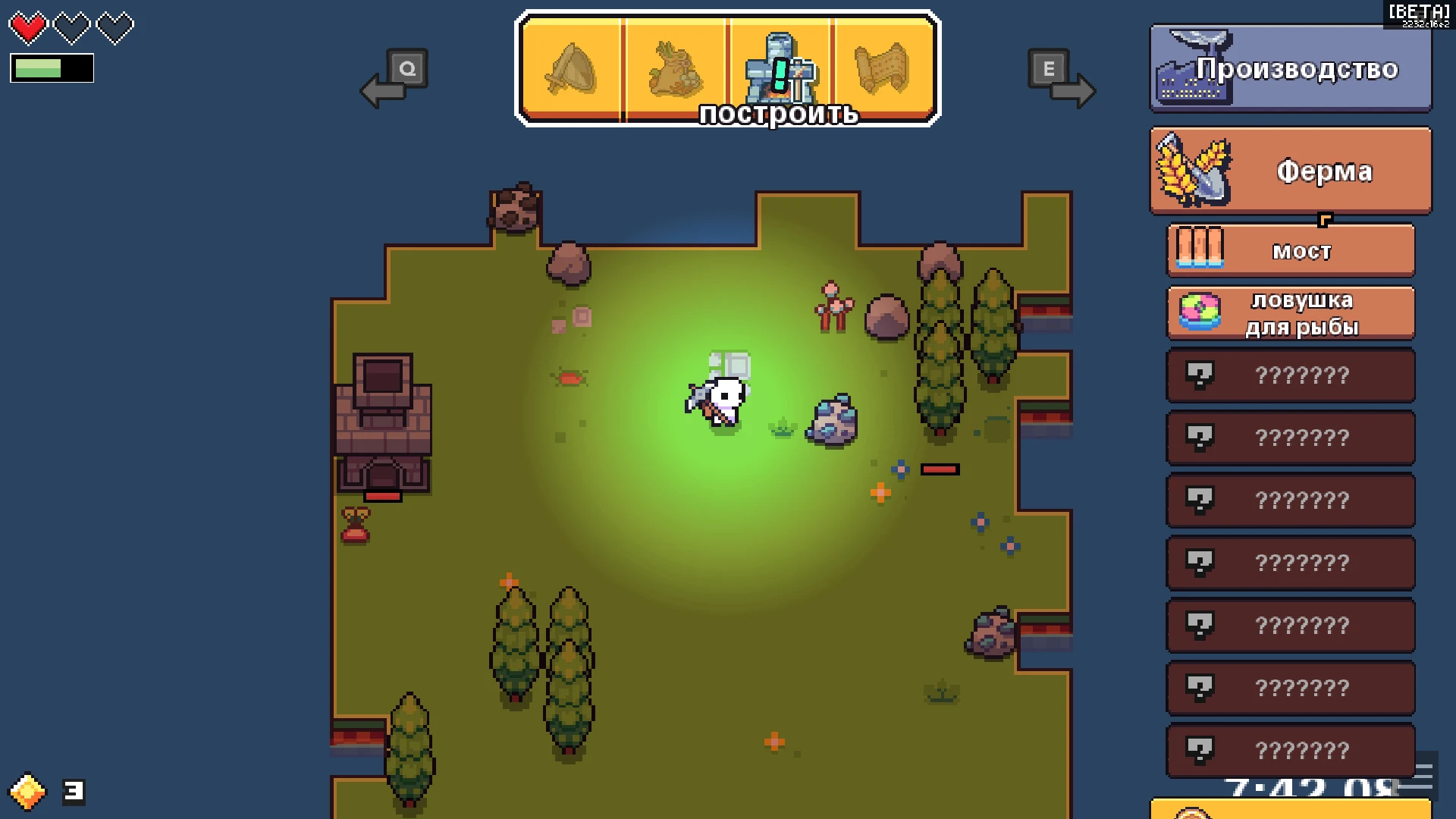Open the построить build tab

[x=780, y=70]
